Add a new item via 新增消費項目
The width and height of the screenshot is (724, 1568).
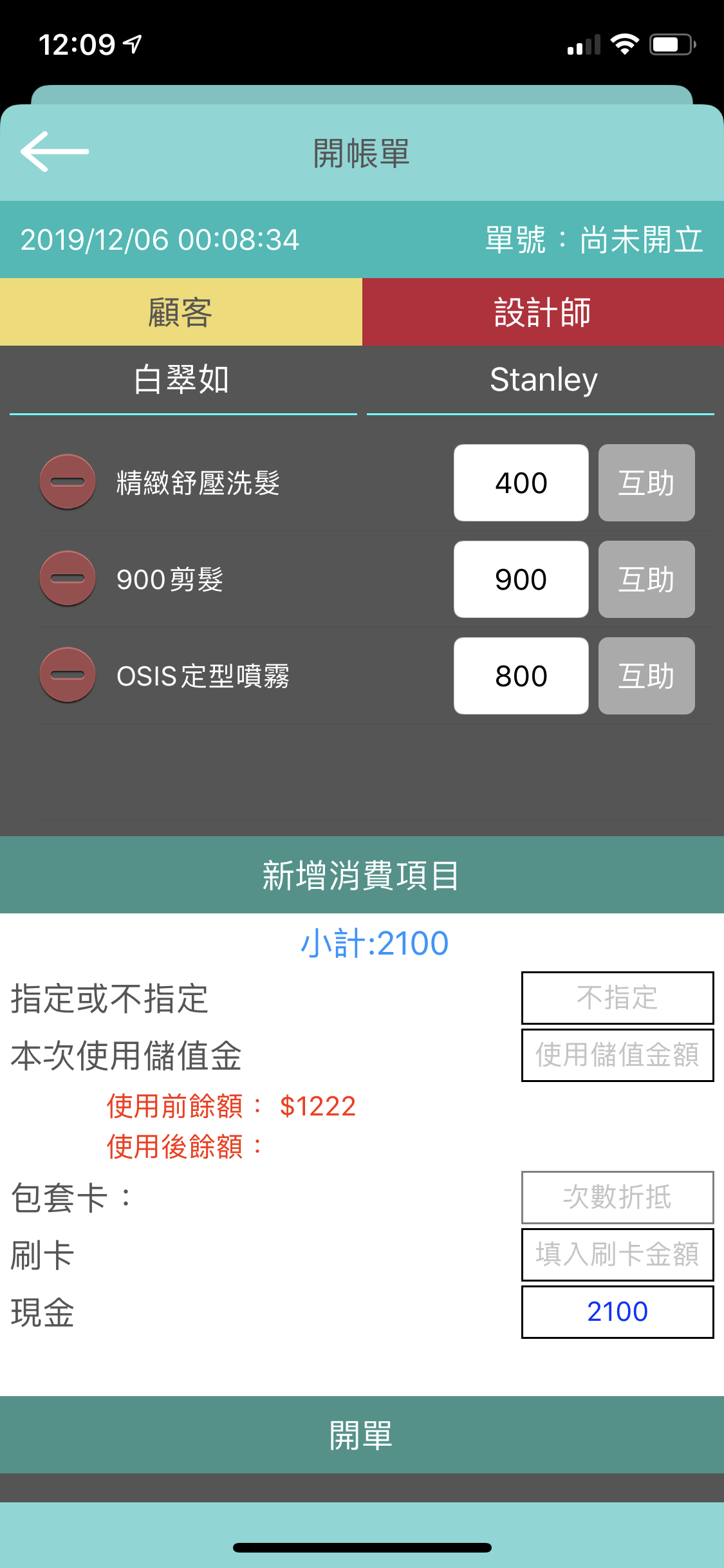(x=362, y=875)
